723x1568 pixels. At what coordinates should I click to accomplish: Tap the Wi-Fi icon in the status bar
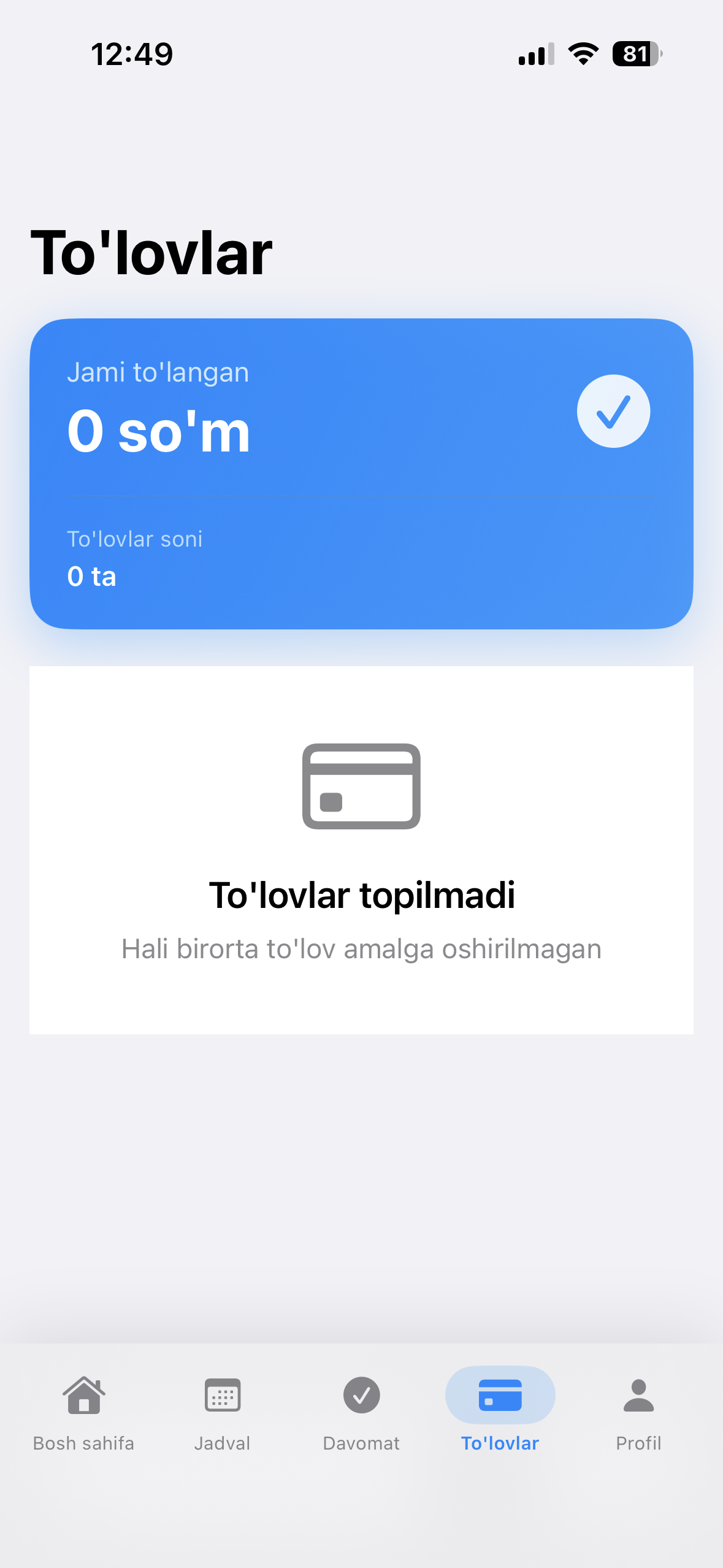[x=581, y=54]
